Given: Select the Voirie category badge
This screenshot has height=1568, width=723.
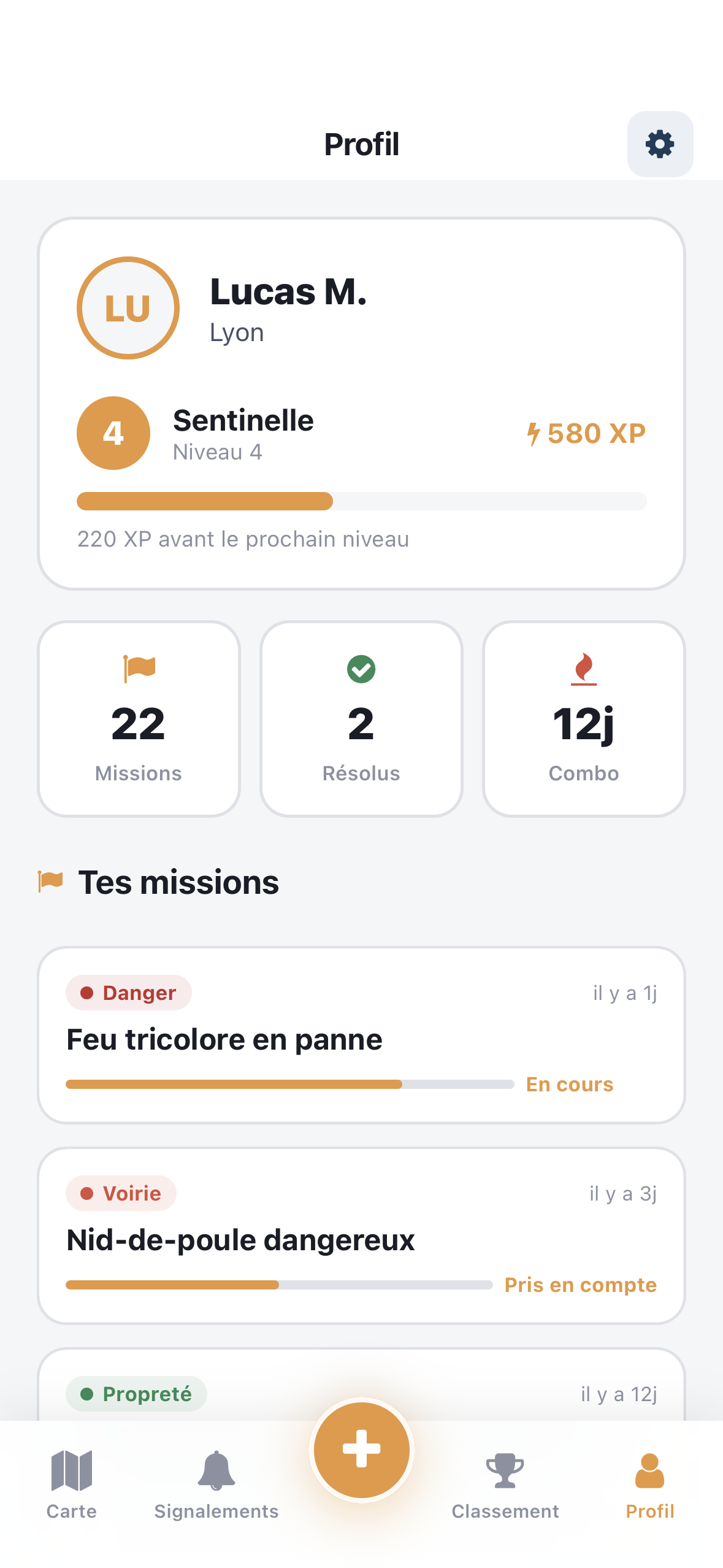Looking at the screenshot, I should (121, 1193).
